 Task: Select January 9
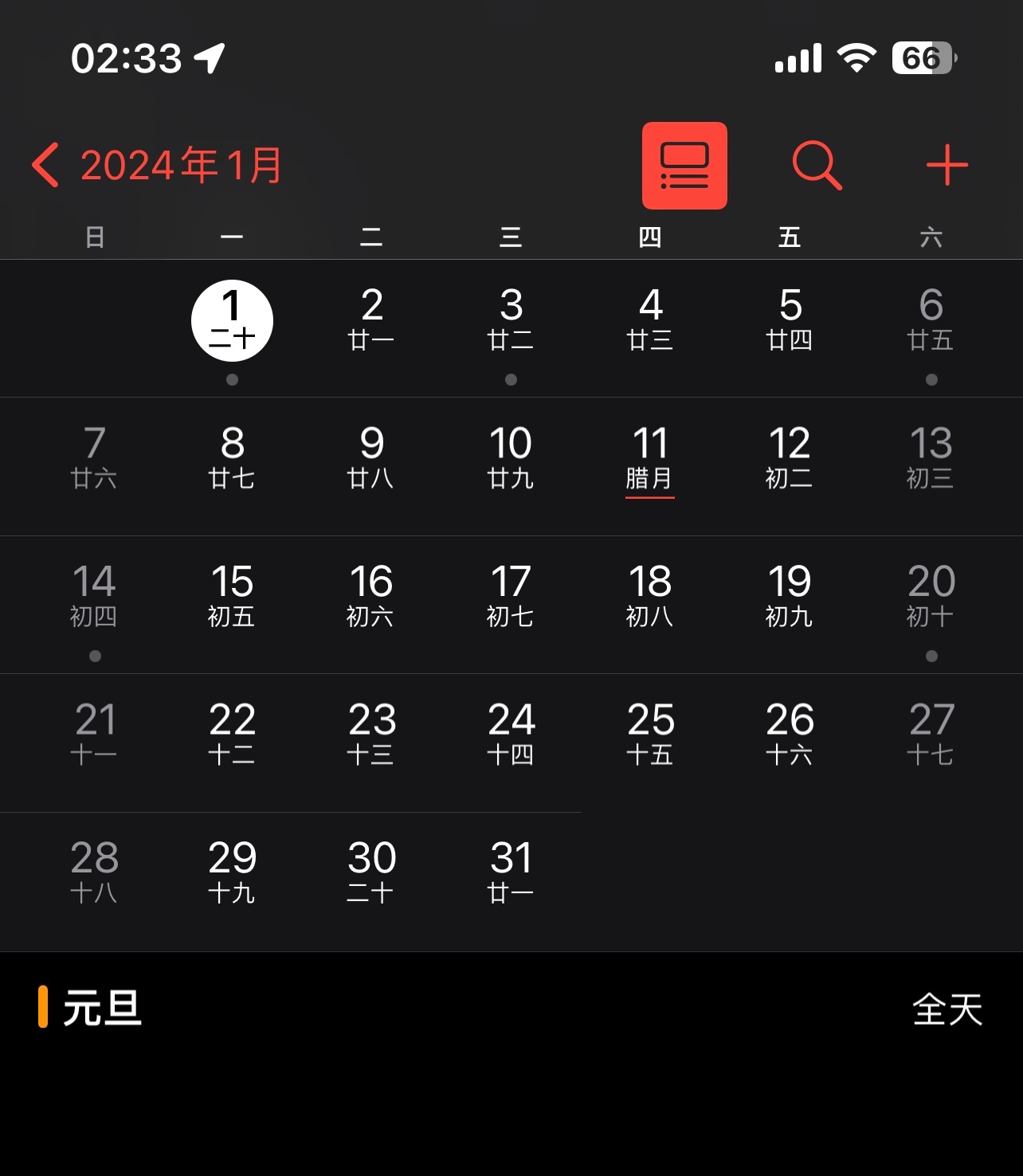(371, 458)
